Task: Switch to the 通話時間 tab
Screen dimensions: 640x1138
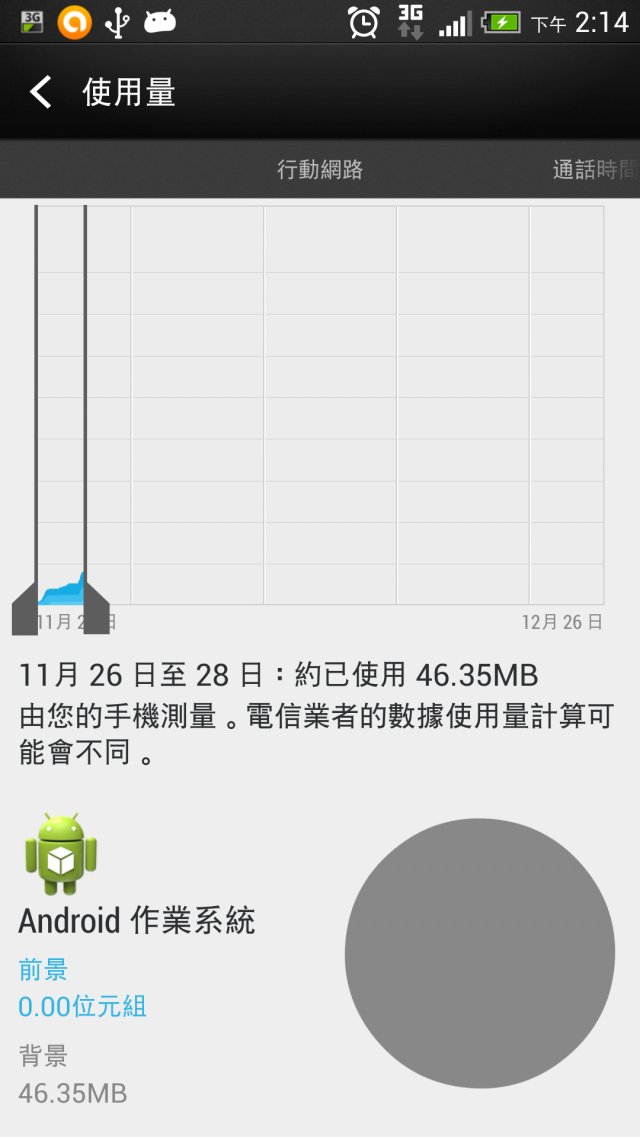Action: coord(594,170)
